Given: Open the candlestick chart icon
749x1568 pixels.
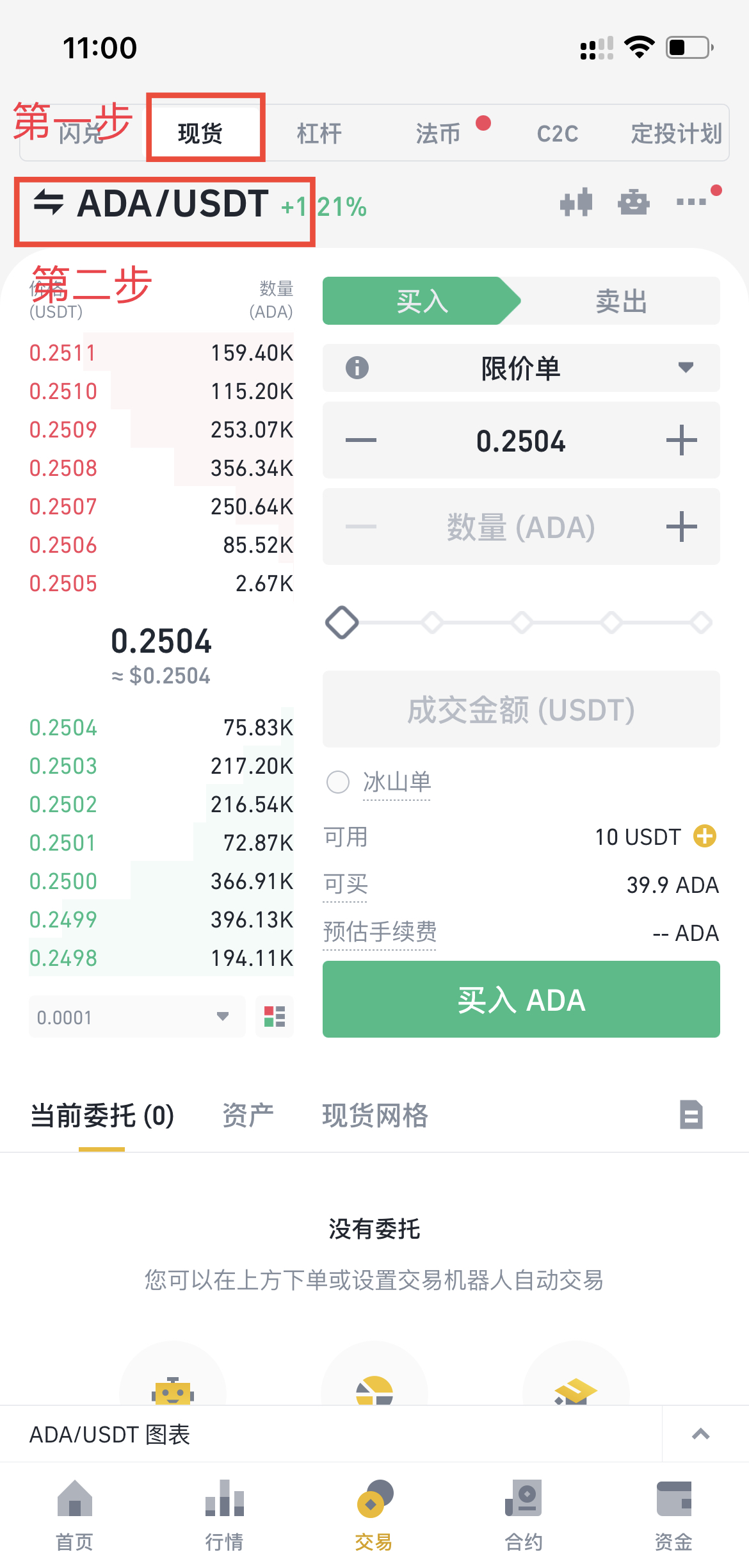Looking at the screenshot, I should pos(576,203).
